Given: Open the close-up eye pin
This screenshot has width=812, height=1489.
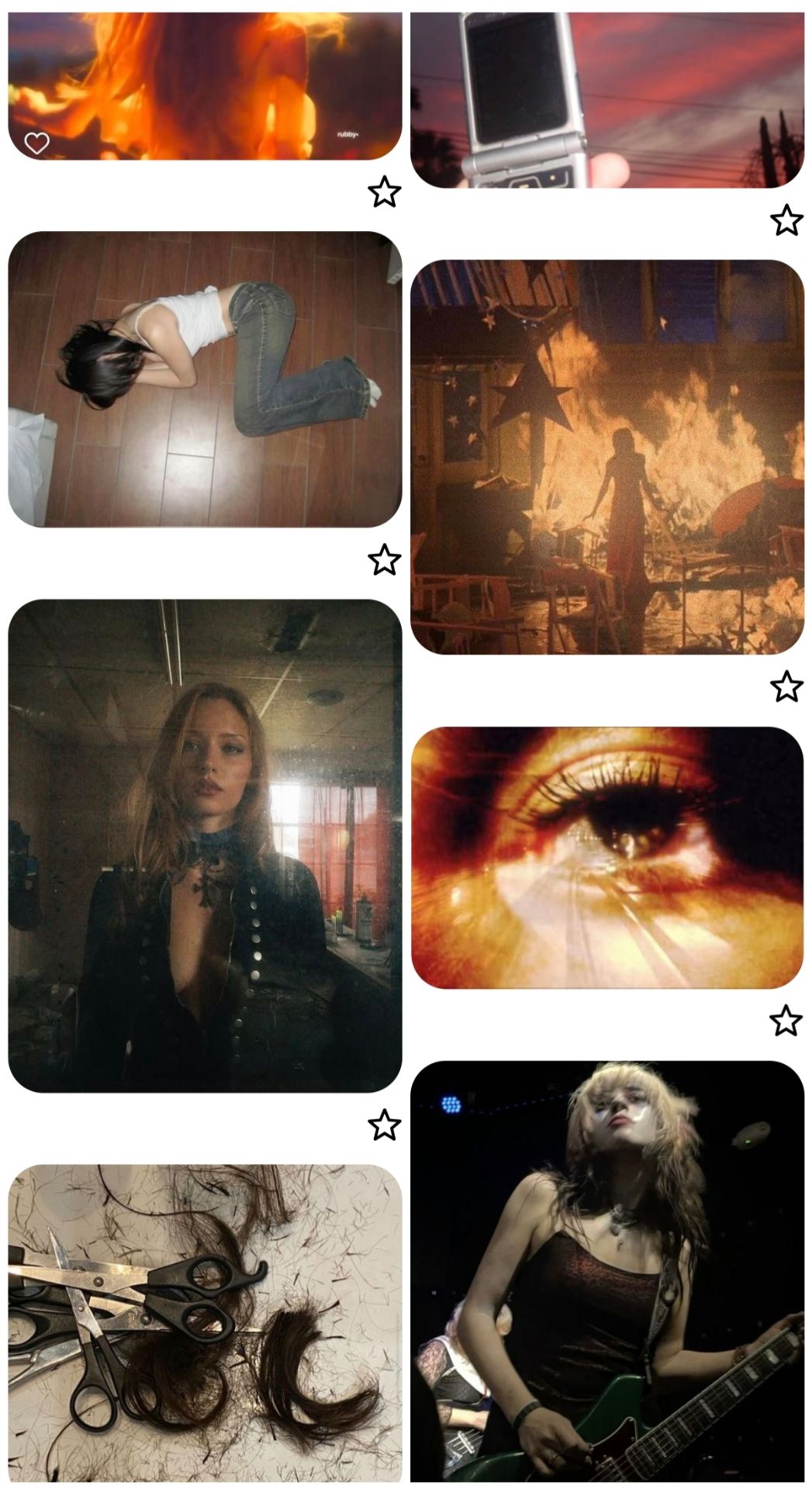Looking at the screenshot, I should tap(606, 857).
